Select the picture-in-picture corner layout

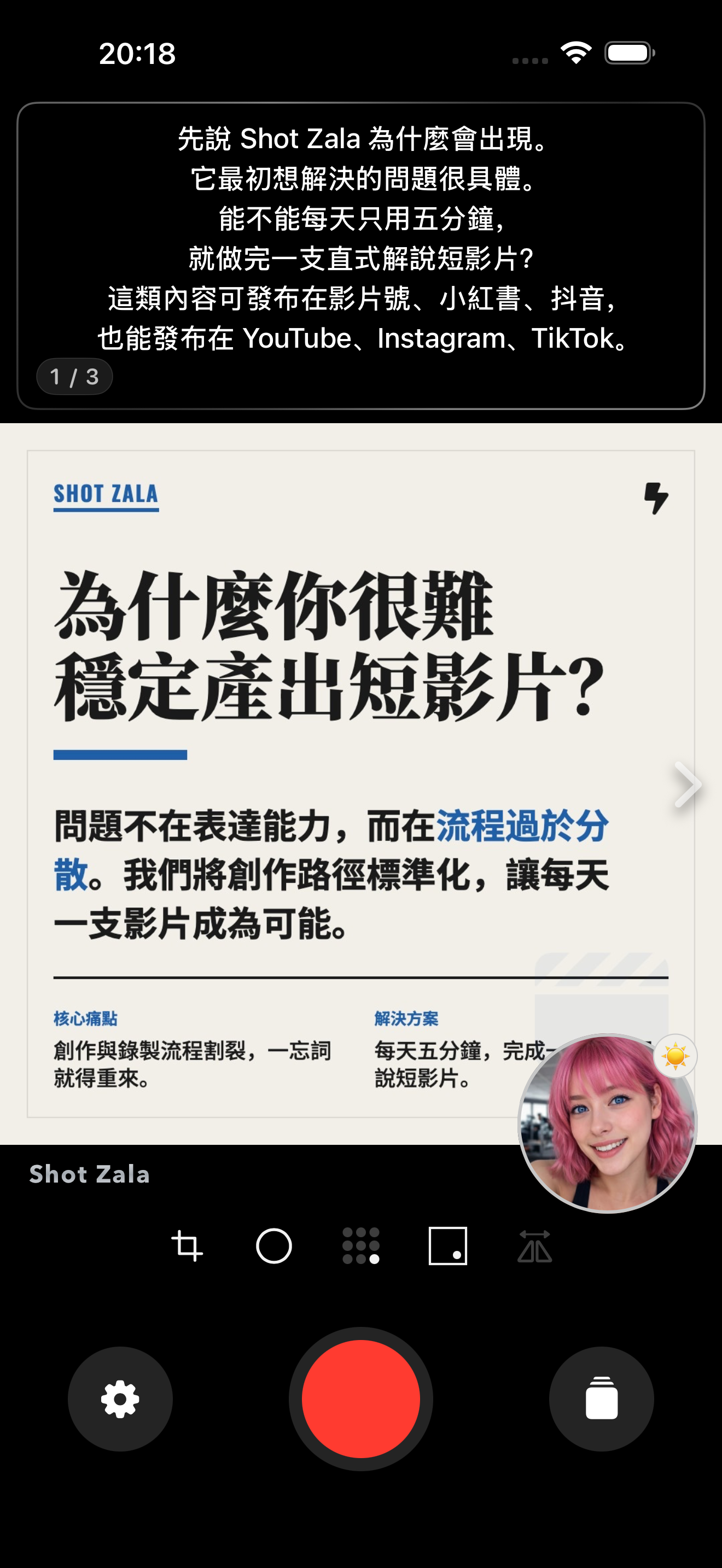(447, 1245)
